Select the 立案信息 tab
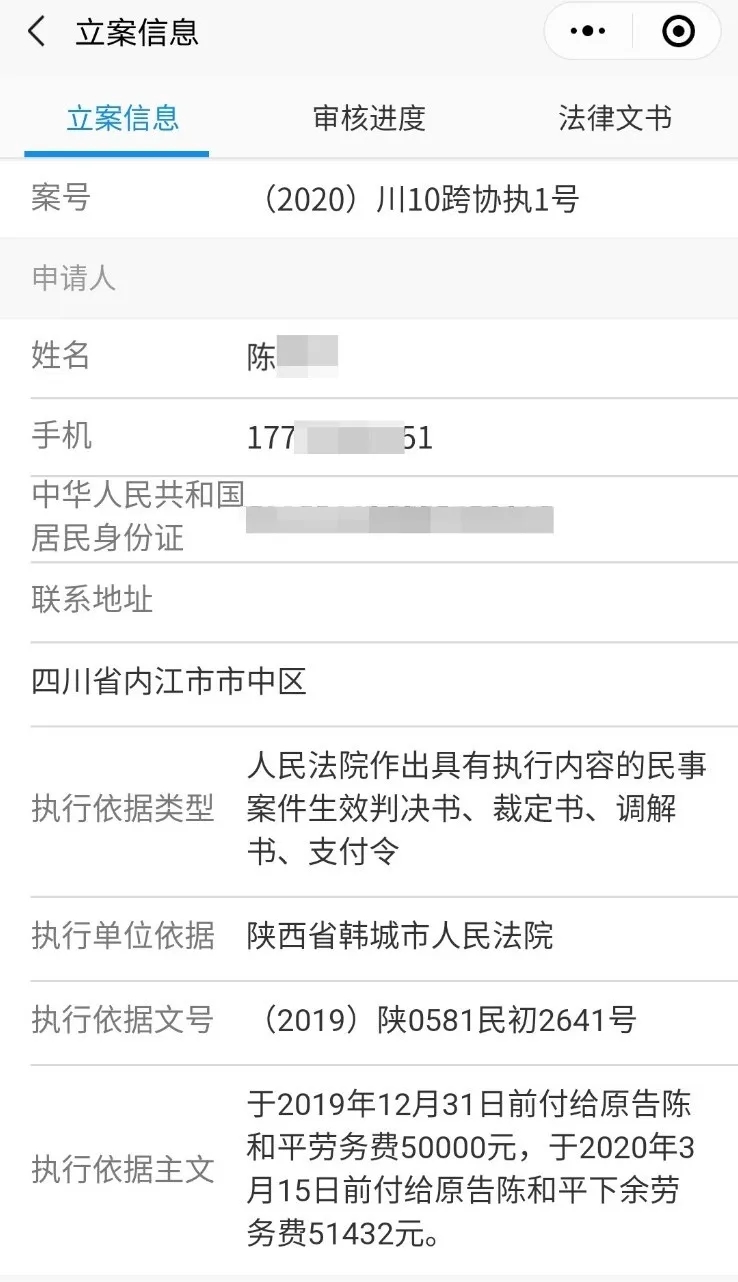The width and height of the screenshot is (738, 1282). (123, 118)
